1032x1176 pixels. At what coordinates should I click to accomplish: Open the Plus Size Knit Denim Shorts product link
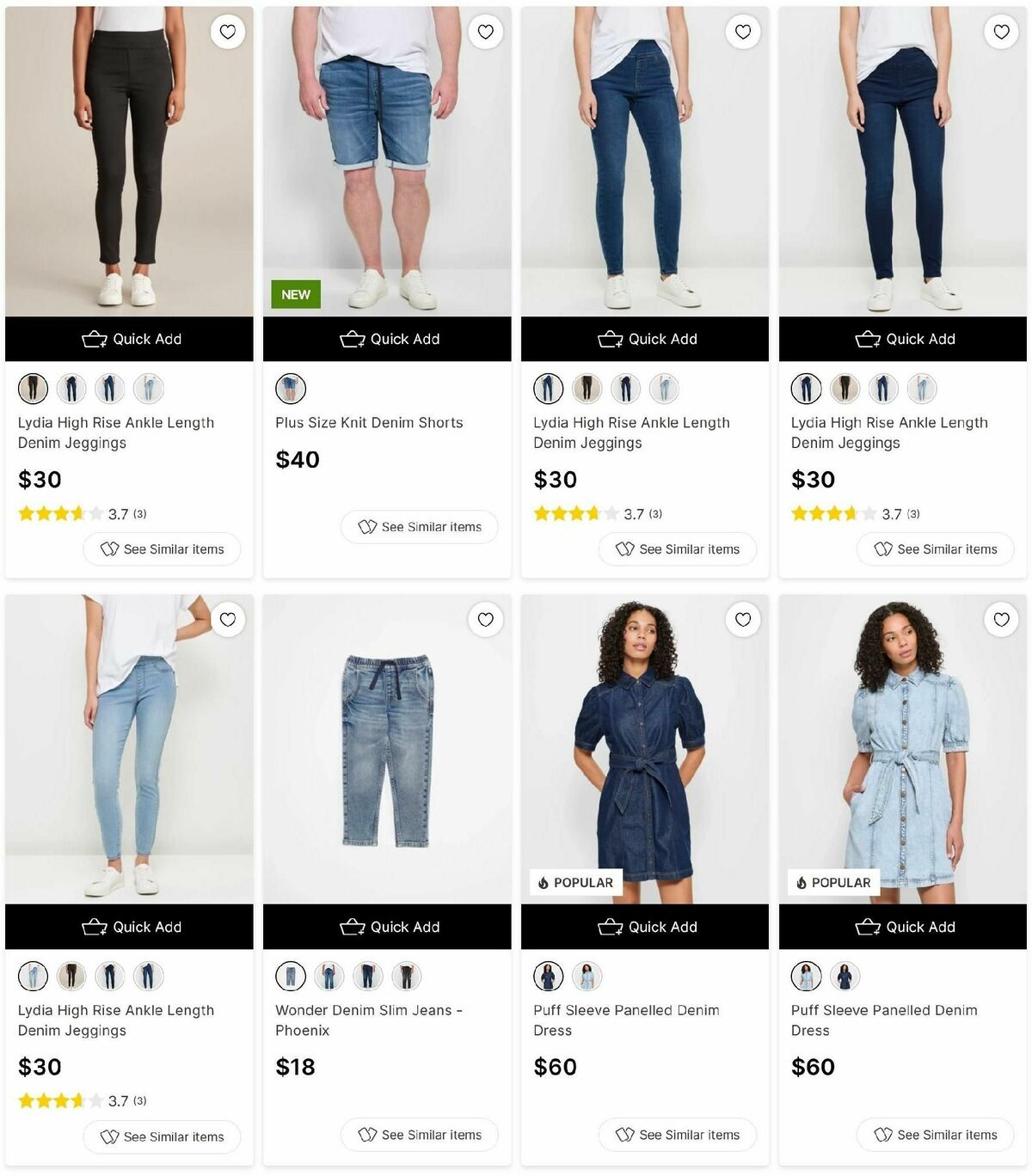[369, 422]
